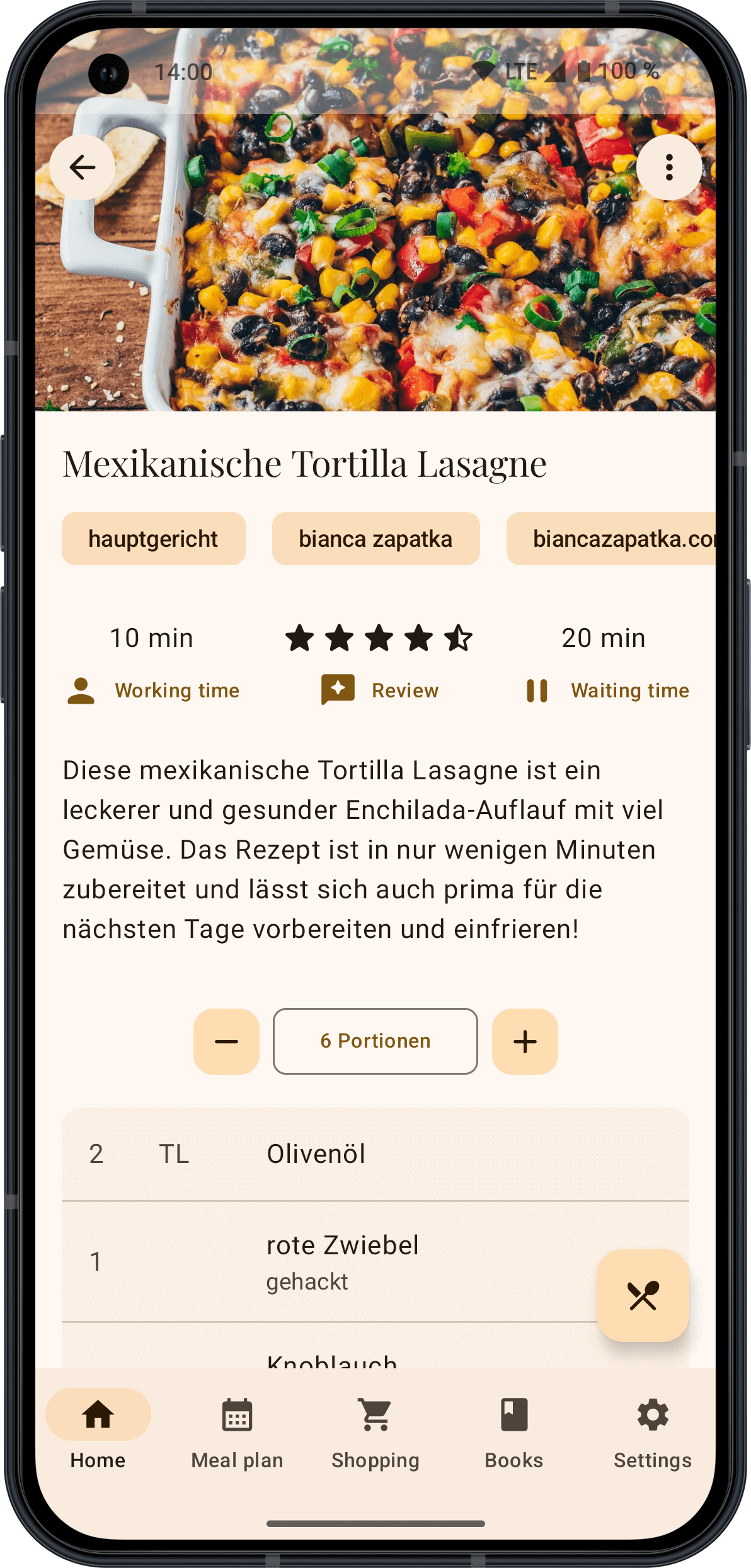Tap the bianca zapatka chip

click(375, 539)
